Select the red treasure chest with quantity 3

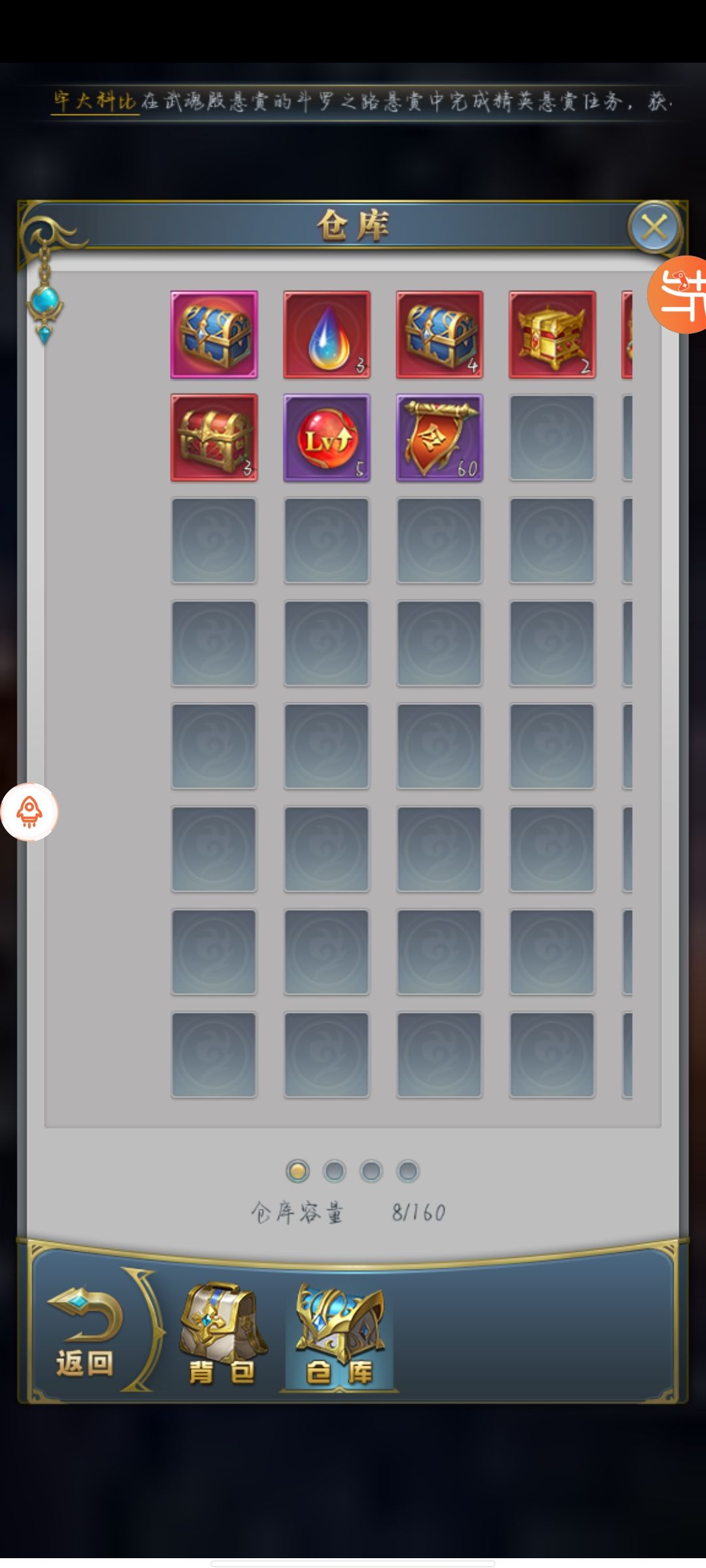214,438
